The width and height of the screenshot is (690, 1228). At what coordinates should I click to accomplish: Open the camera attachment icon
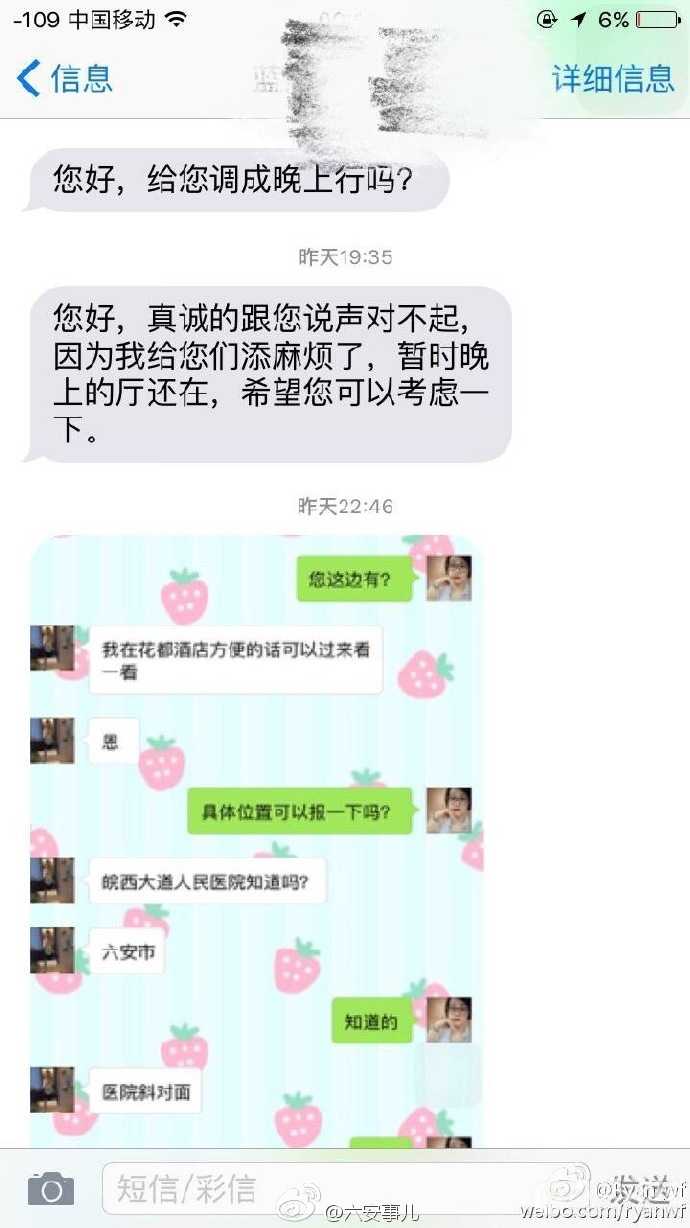tap(50, 1189)
